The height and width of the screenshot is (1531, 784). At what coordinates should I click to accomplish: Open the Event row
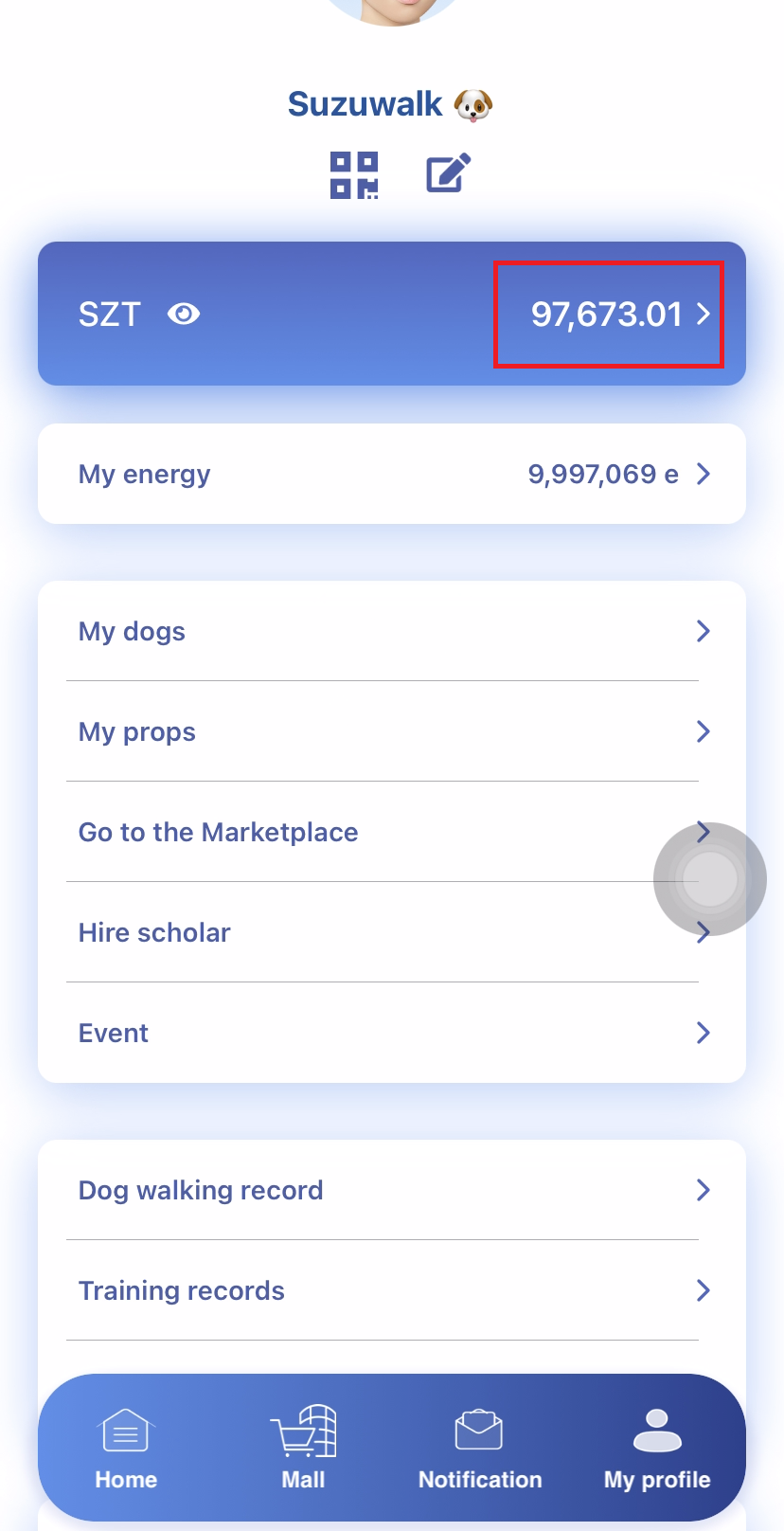[392, 1033]
